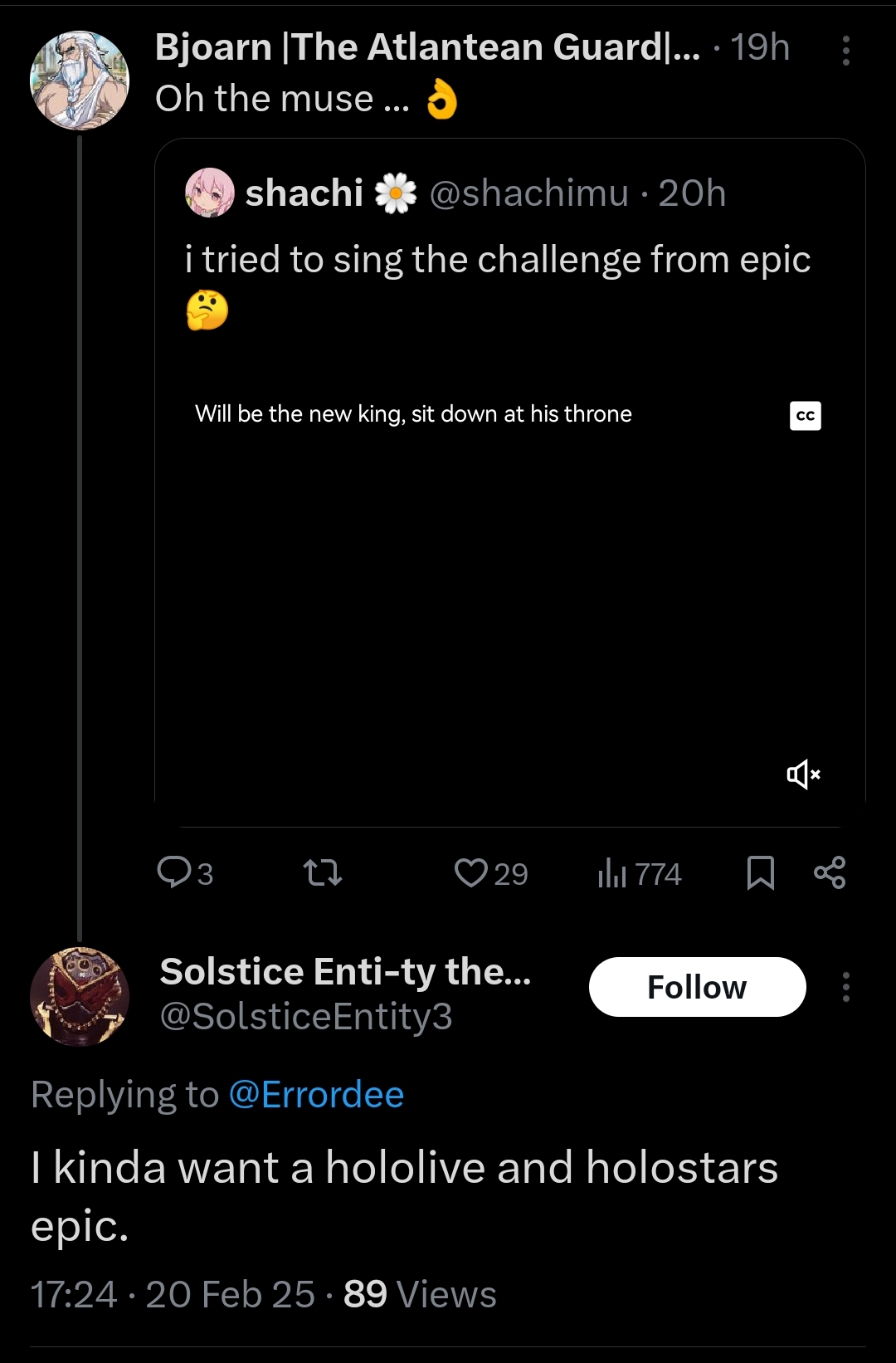Image resolution: width=896 pixels, height=1363 pixels.
Task: Like Bjoarn's post
Action: point(471,873)
